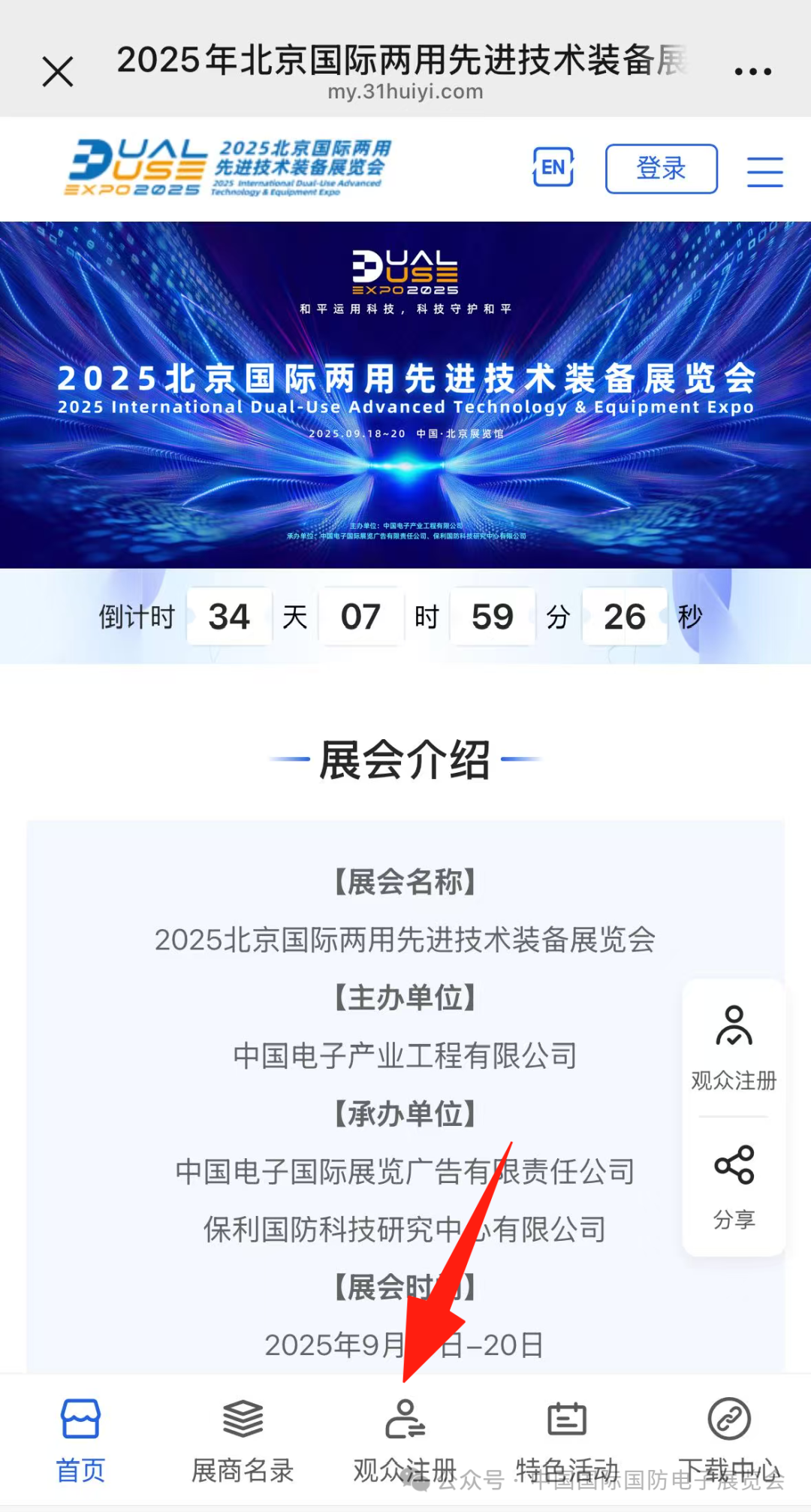Viewport: 811px width, 1512px height.
Task: Open the three-dot overflow menu
Action: (x=752, y=72)
